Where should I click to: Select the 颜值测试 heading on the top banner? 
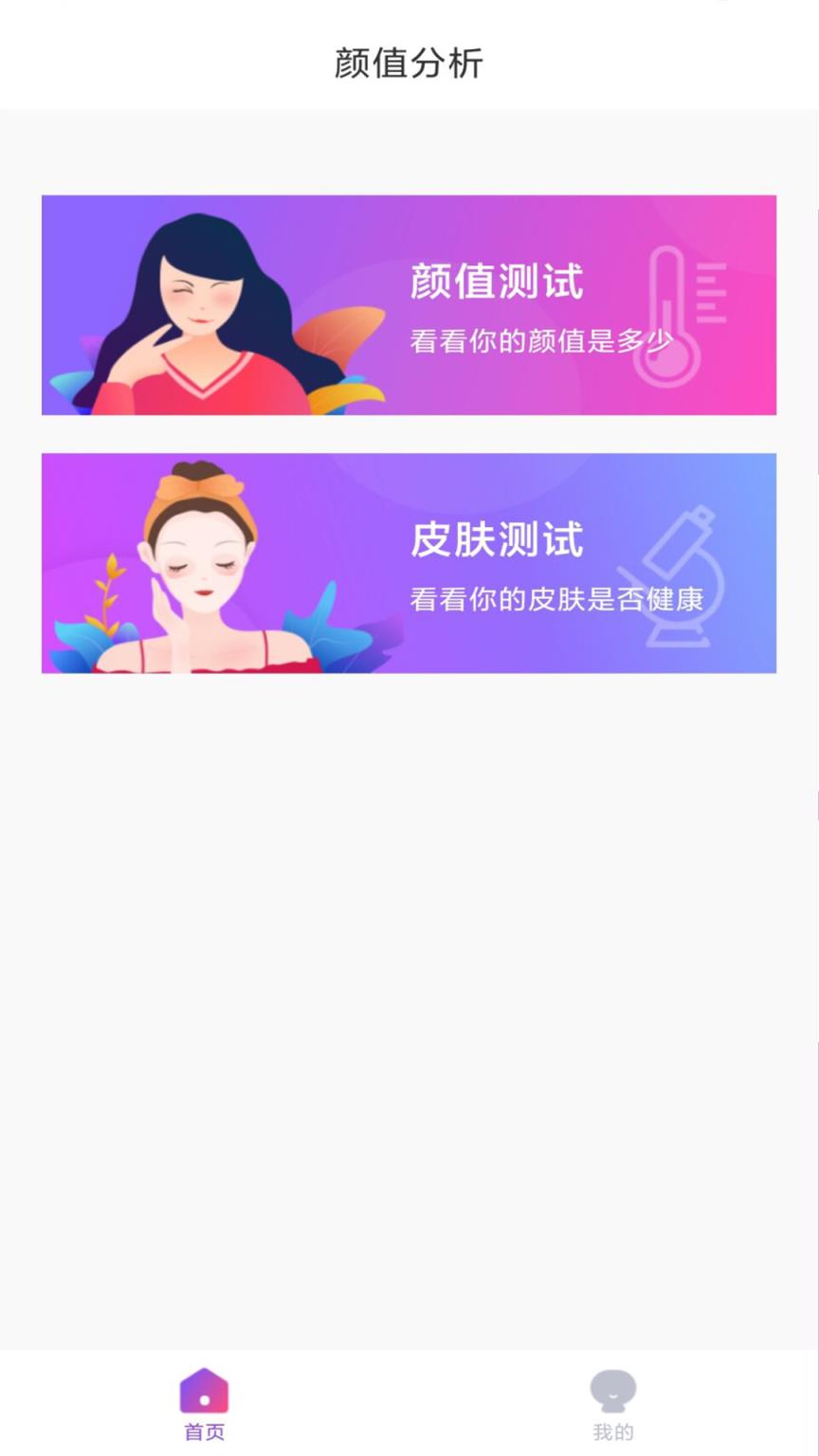(497, 280)
